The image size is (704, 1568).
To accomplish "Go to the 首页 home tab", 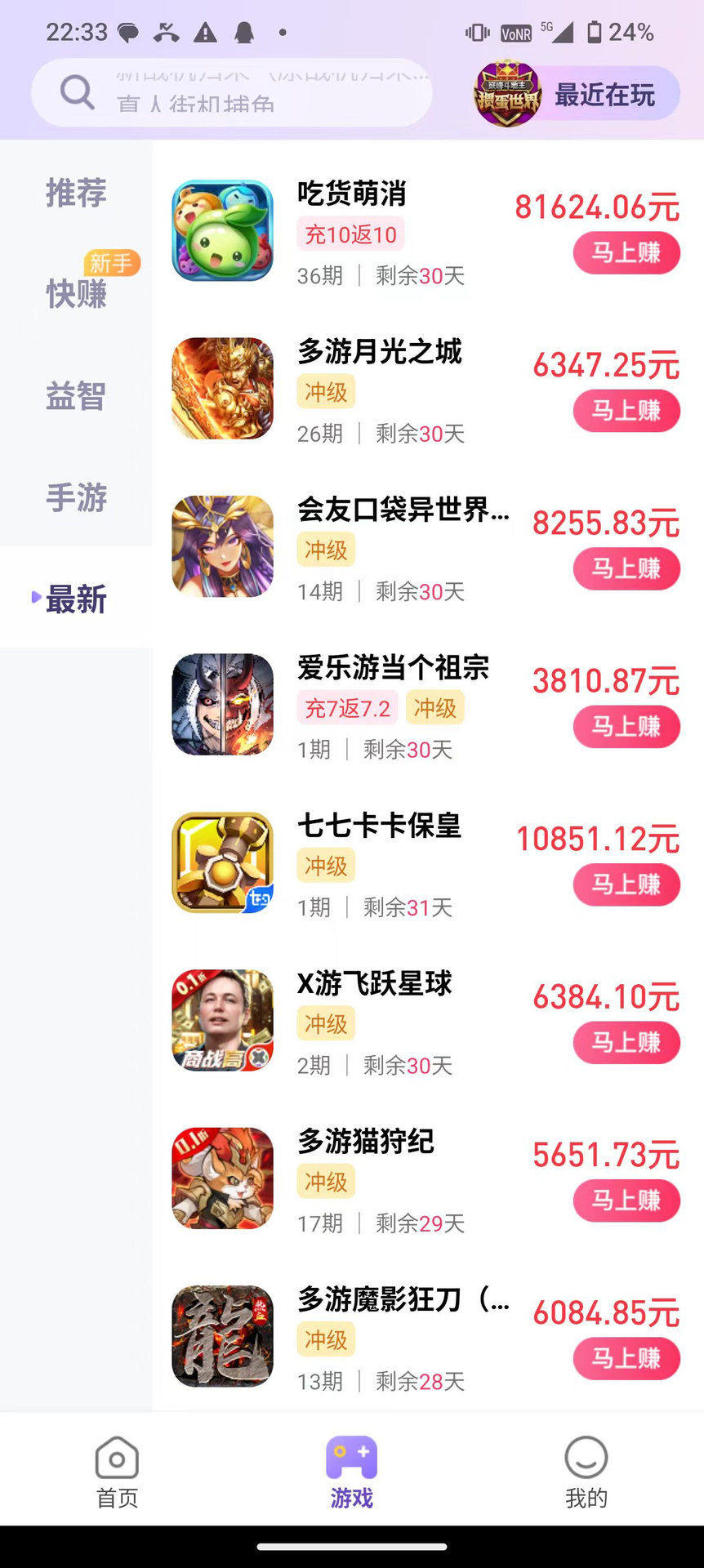I will click(117, 1472).
